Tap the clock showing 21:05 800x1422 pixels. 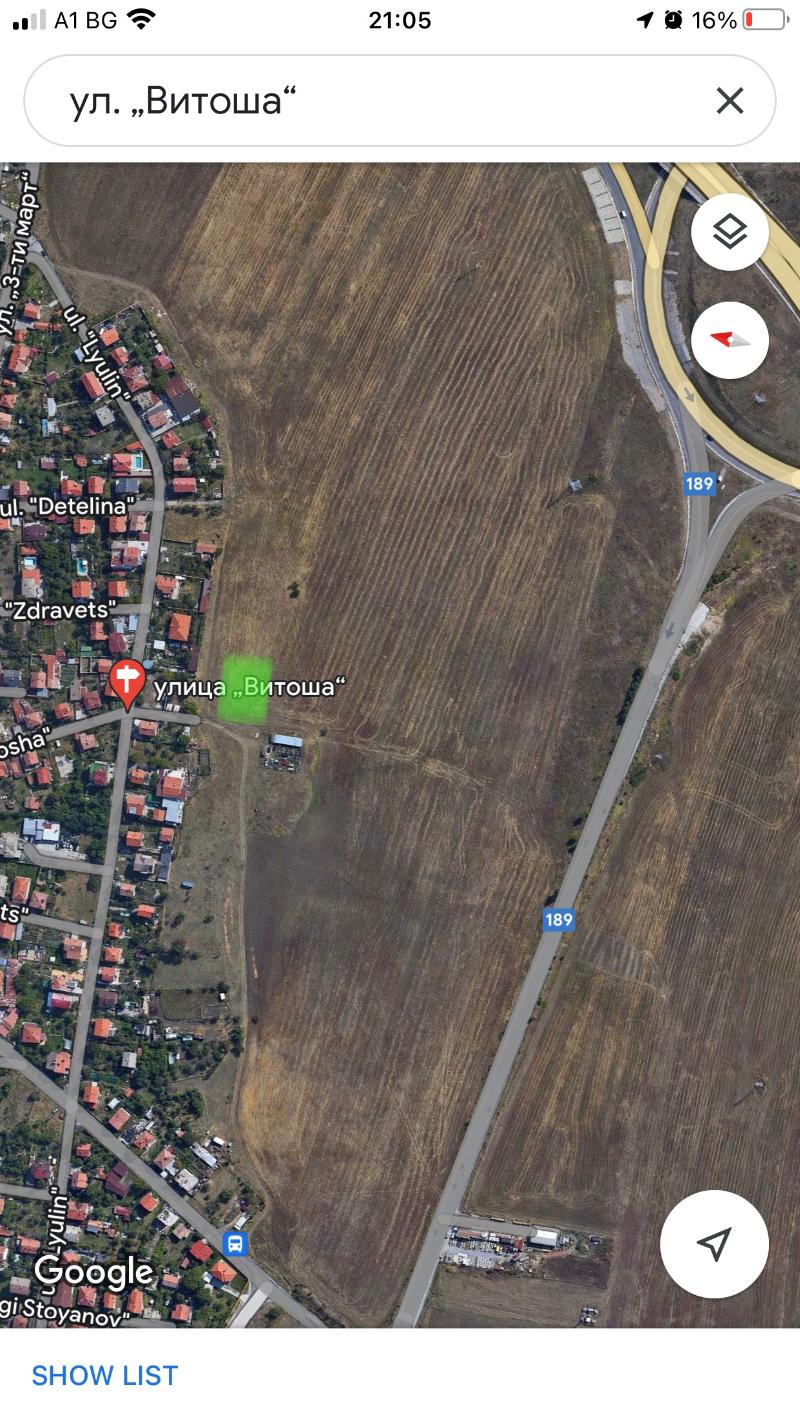click(x=400, y=20)
